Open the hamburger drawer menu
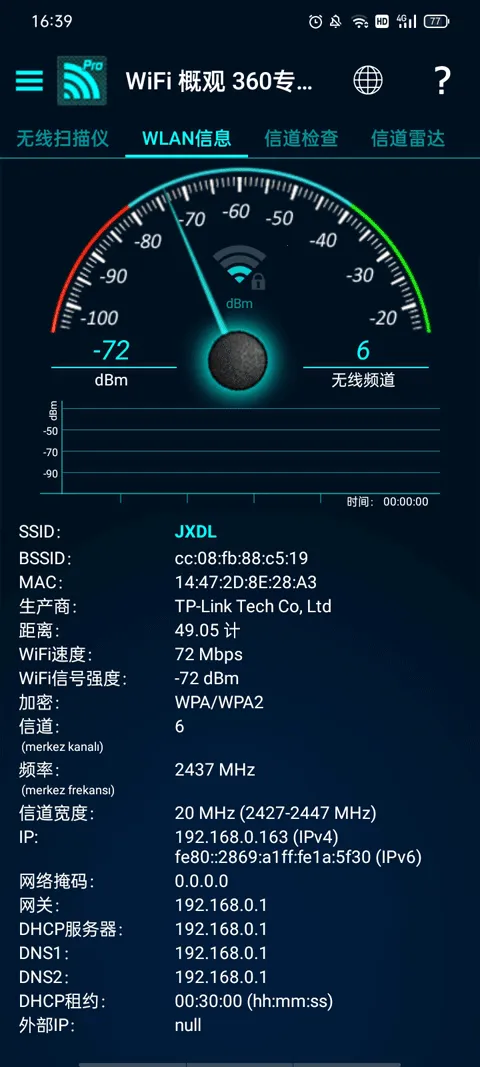Screen dimensions: 480x1067 click(x=29, y=81)
